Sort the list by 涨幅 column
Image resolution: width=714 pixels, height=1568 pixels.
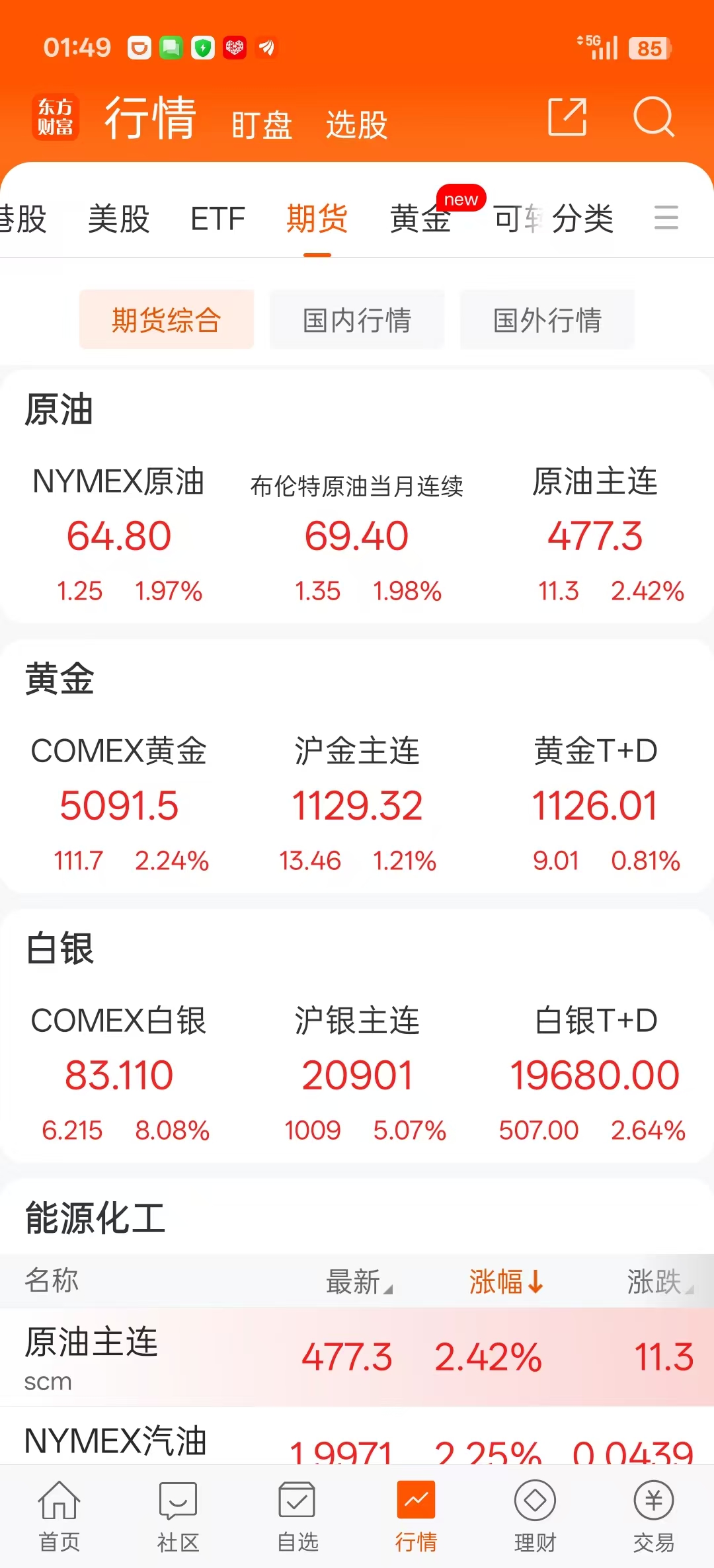coord(506,1281)
